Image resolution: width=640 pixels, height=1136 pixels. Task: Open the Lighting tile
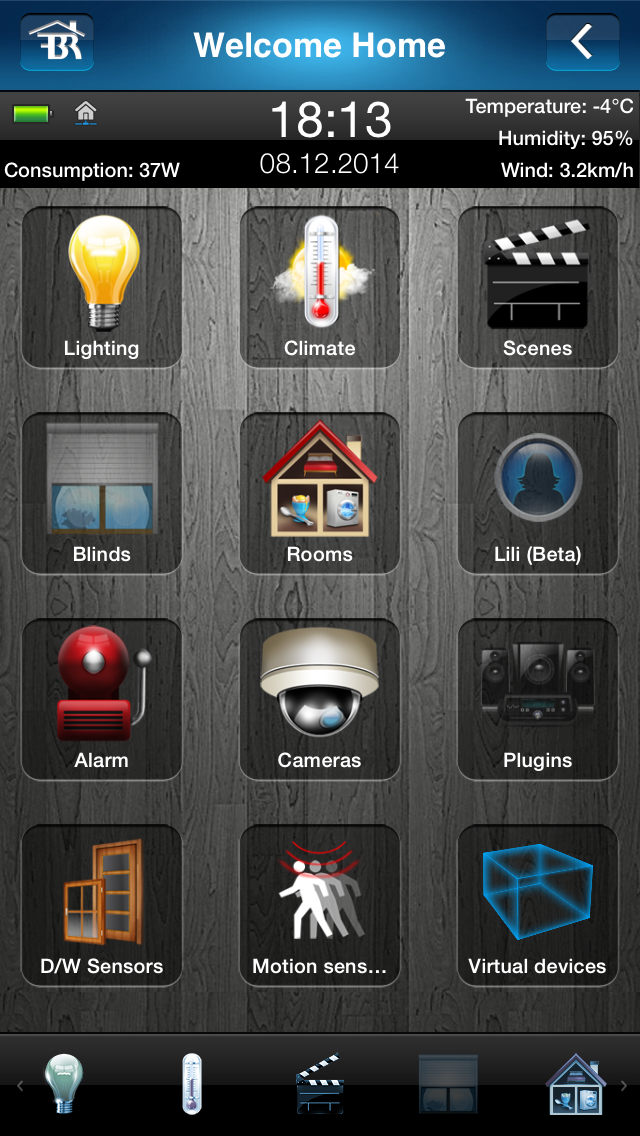102,288
